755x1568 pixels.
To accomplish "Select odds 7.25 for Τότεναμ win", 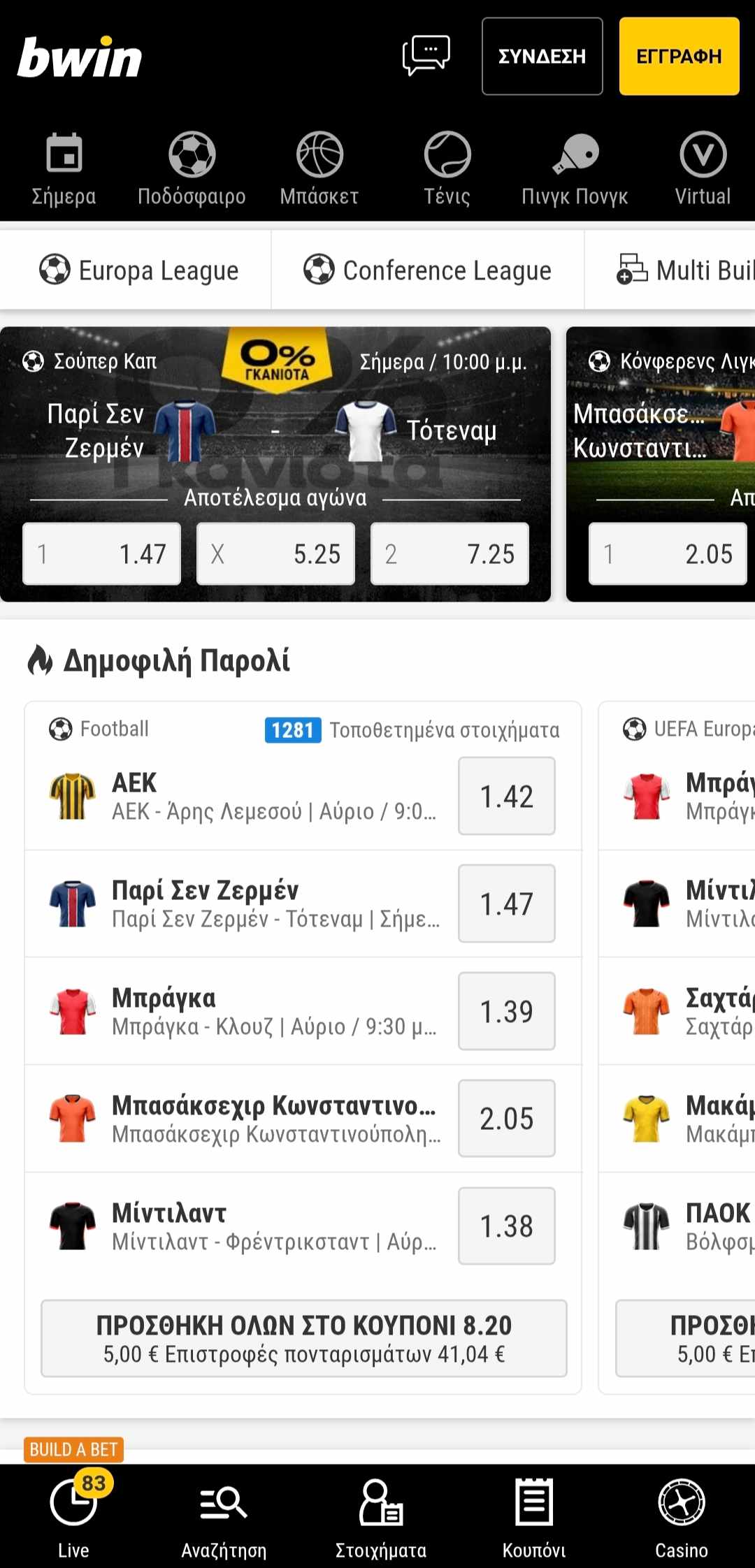I will point(450,553).
